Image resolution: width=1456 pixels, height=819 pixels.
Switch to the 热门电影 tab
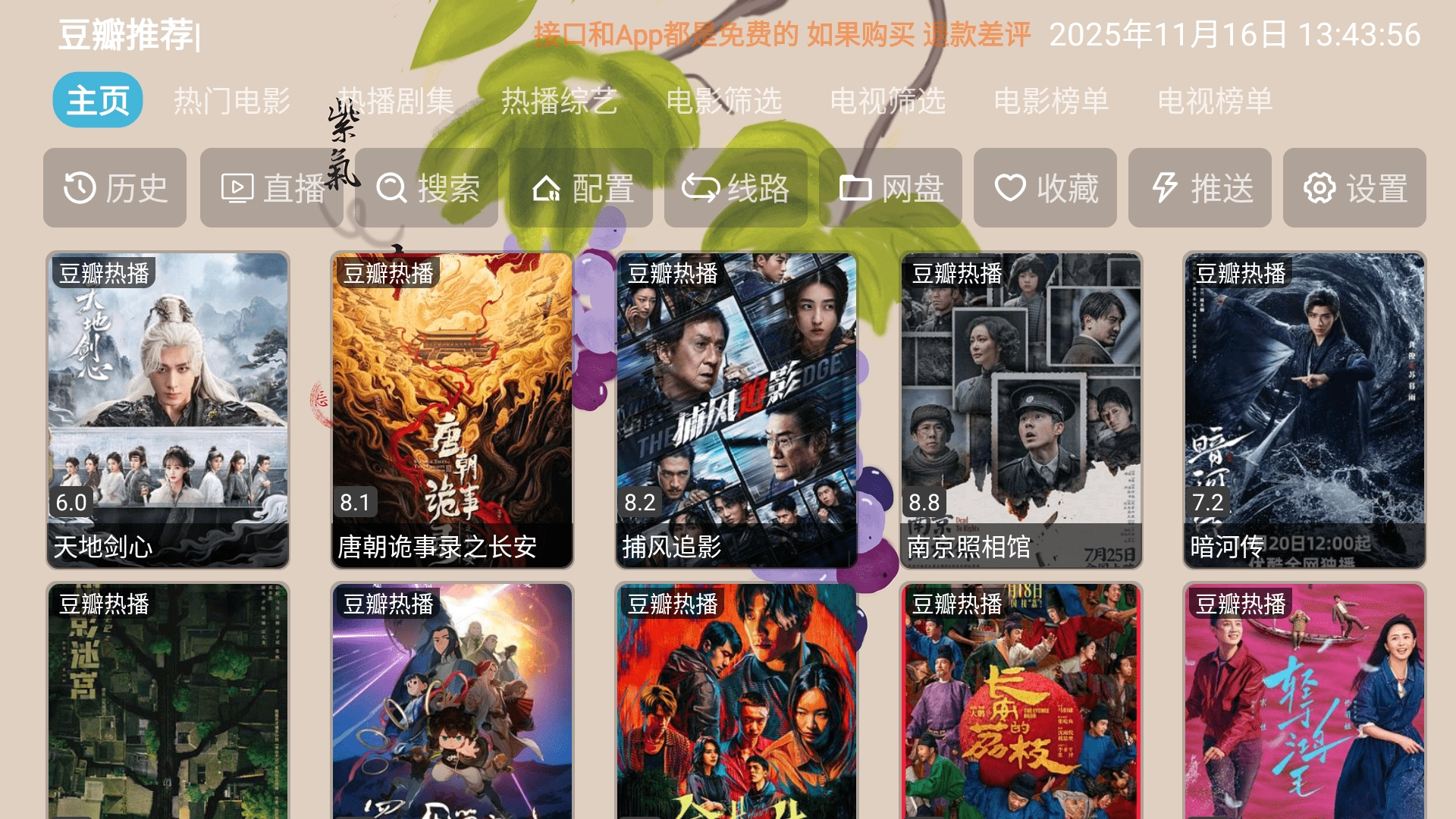tap(231, 100)
